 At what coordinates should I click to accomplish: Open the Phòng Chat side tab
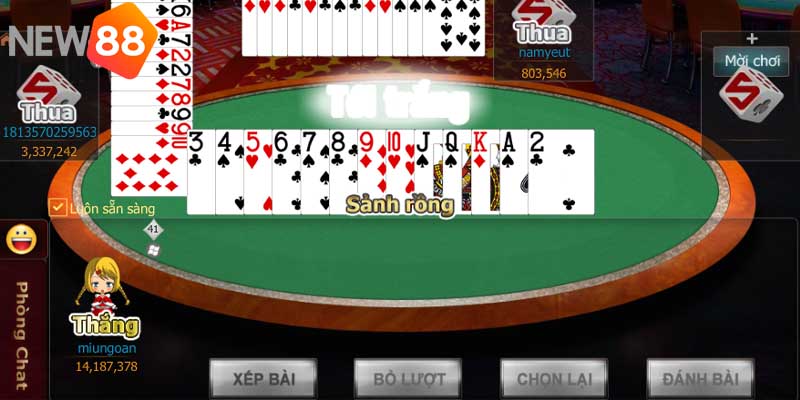point(20,335)
